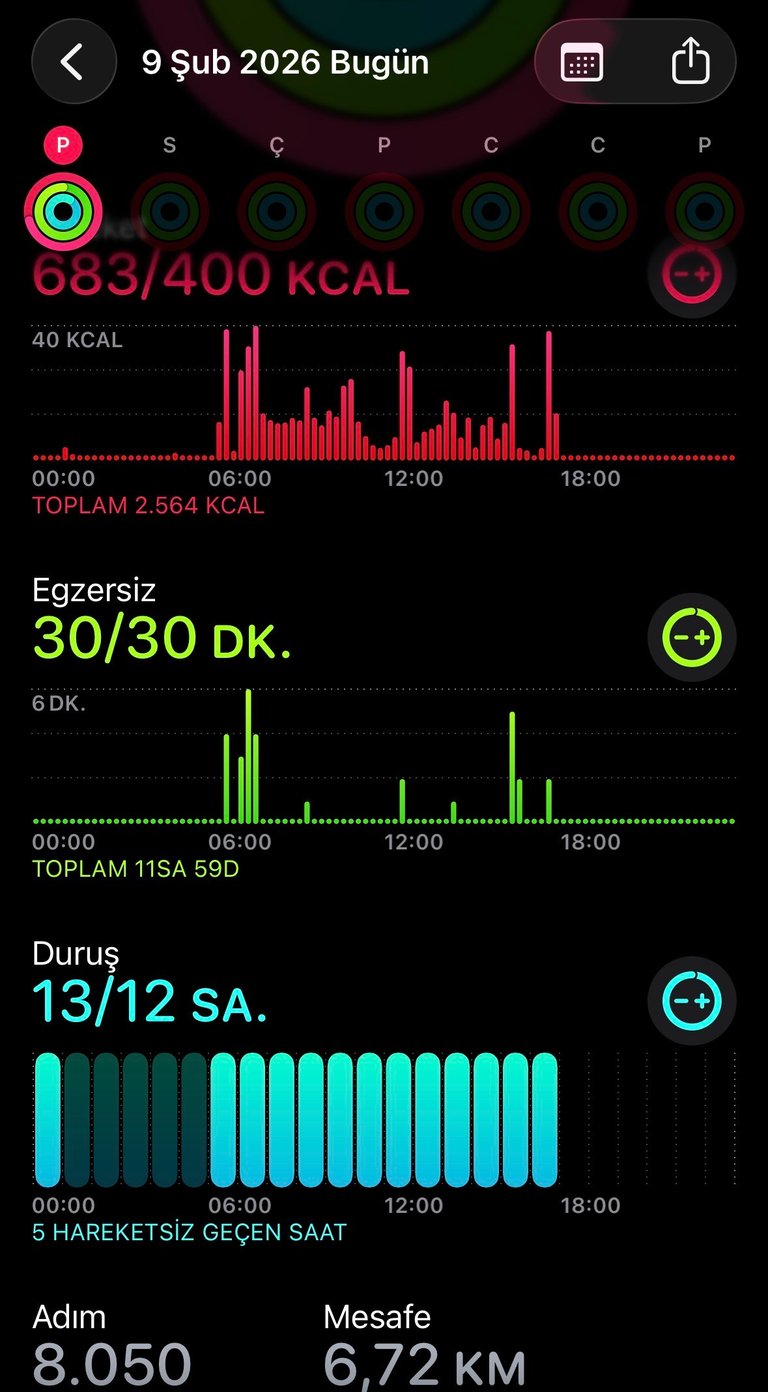The height and width of the screenshot is (1392, 768).
Task: Open the calendar view
Action: [582, 62]
